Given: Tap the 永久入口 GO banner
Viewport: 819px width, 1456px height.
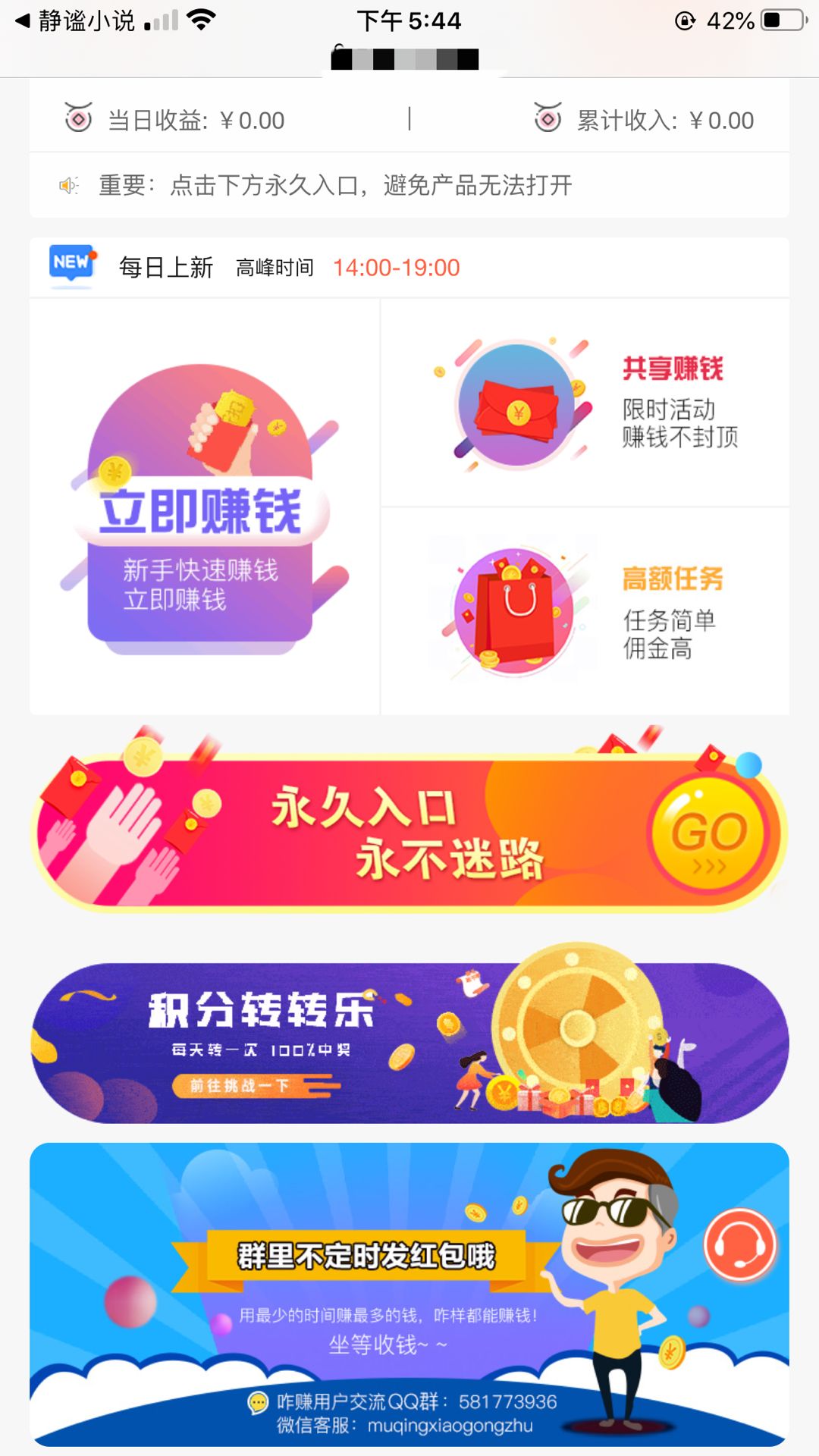Looking at the screenshot, I should tap(409, 833).
